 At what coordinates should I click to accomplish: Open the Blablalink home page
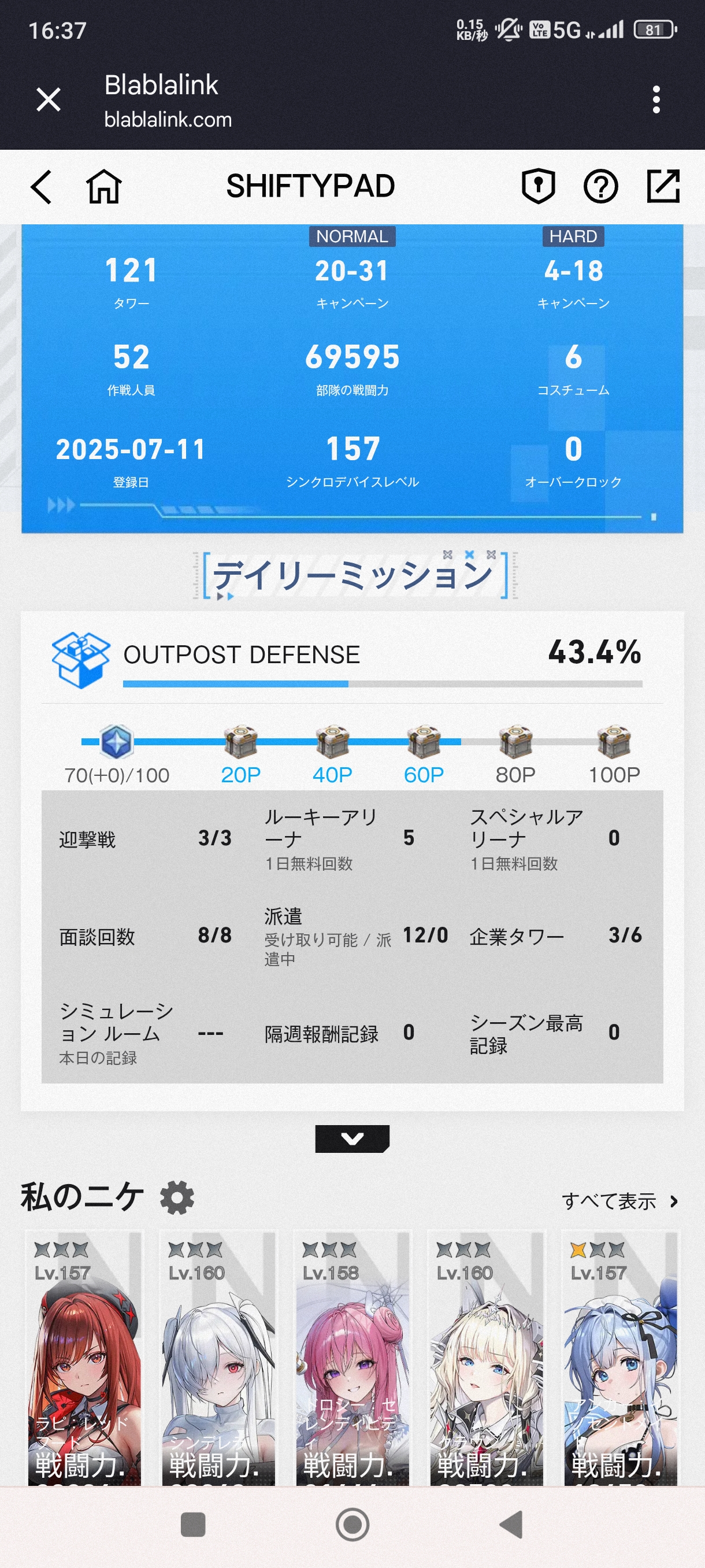pyautogui.click(x=104, y=186)
